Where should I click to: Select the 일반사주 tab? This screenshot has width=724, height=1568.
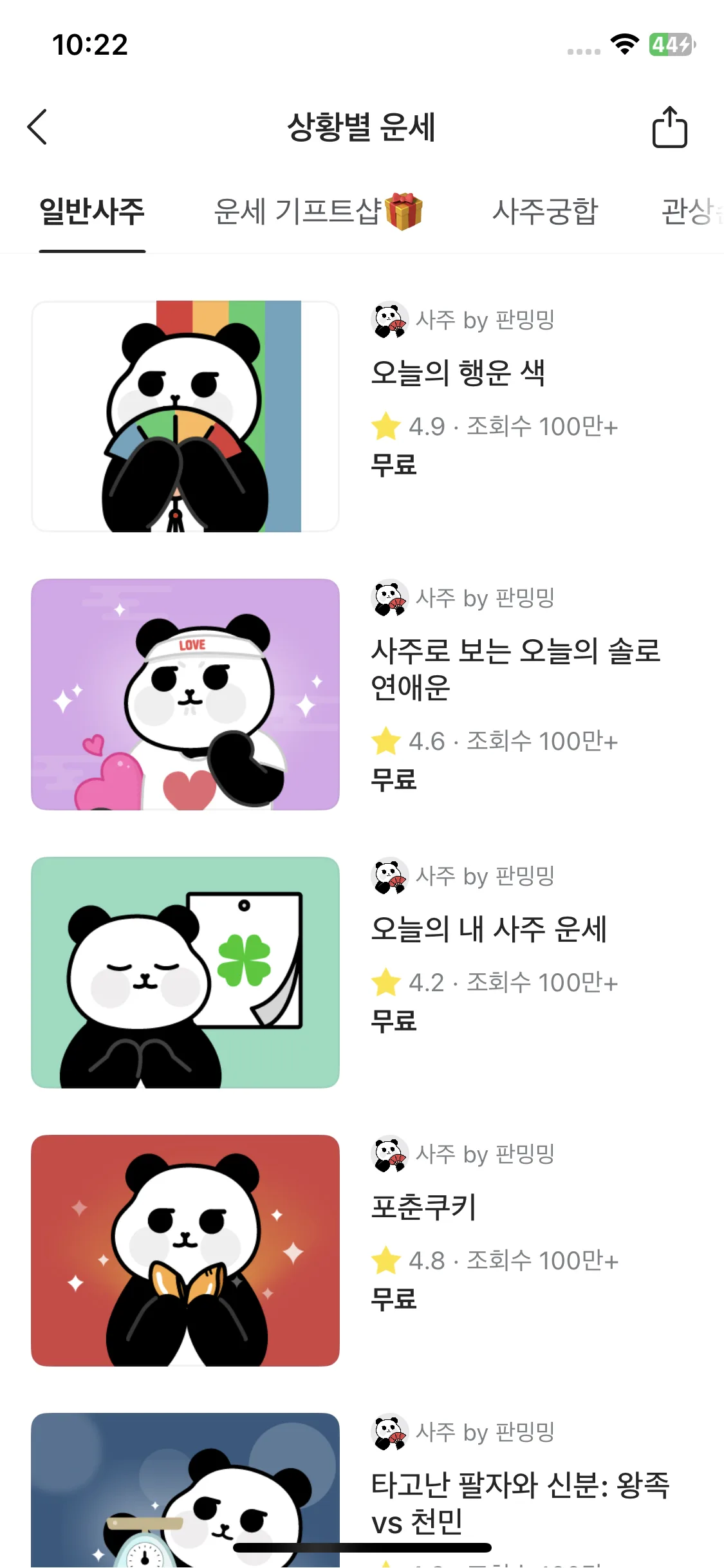point(92,212)
